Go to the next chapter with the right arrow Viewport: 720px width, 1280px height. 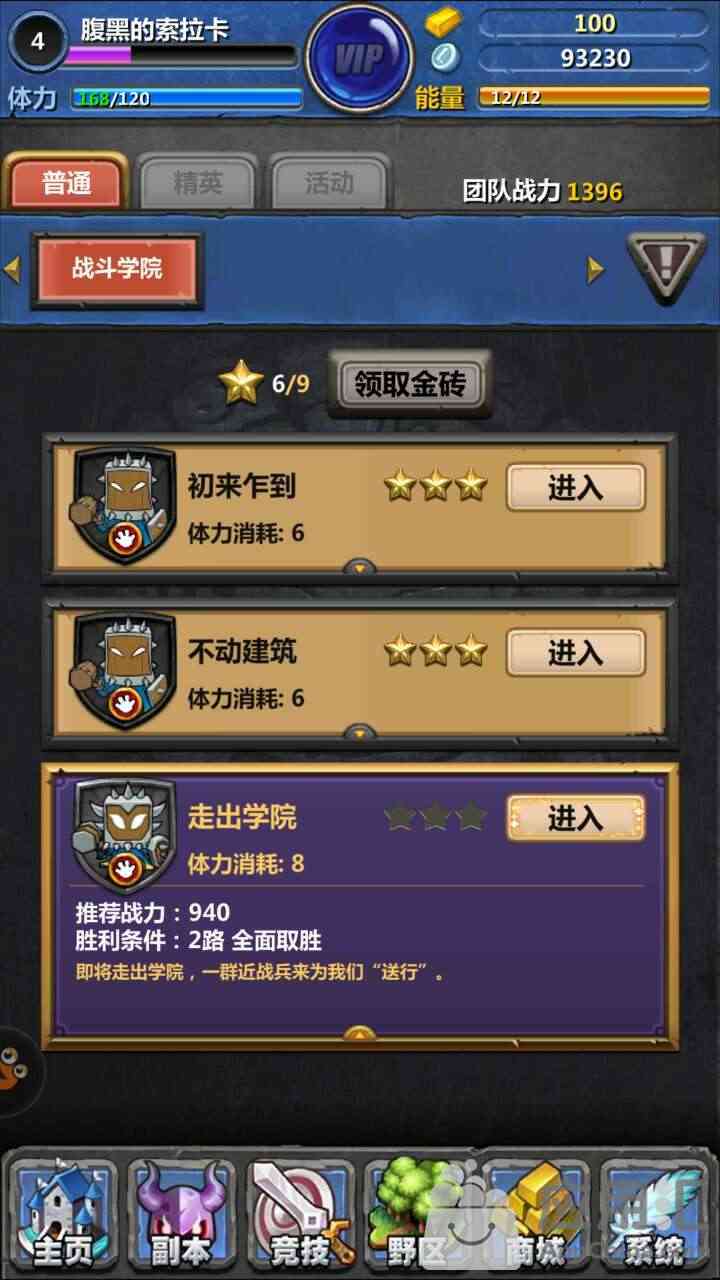[x=596, y=269]
